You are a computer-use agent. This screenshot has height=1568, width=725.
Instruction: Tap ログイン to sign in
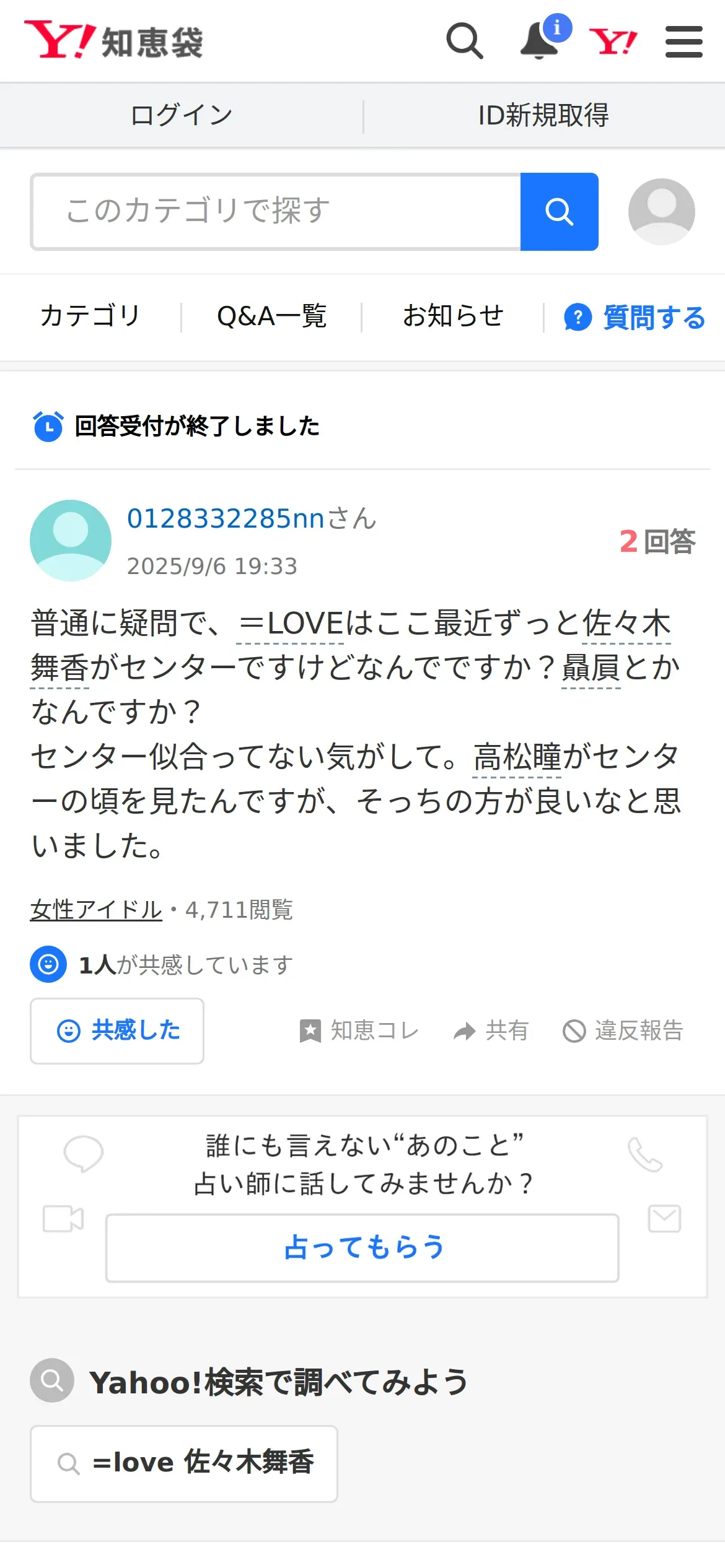point(181,116)
